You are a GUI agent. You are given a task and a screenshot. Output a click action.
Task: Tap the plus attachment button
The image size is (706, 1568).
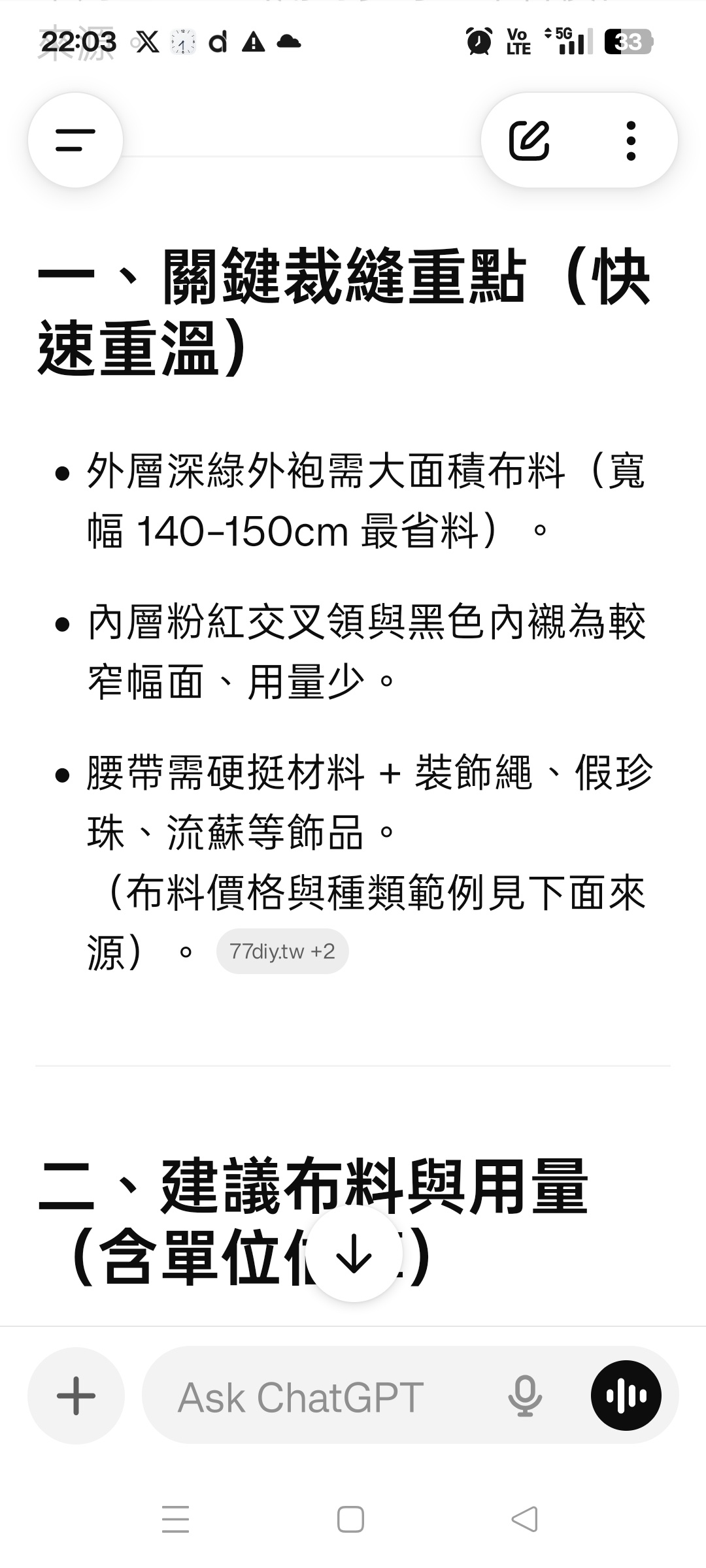(x=76, y=1396)
